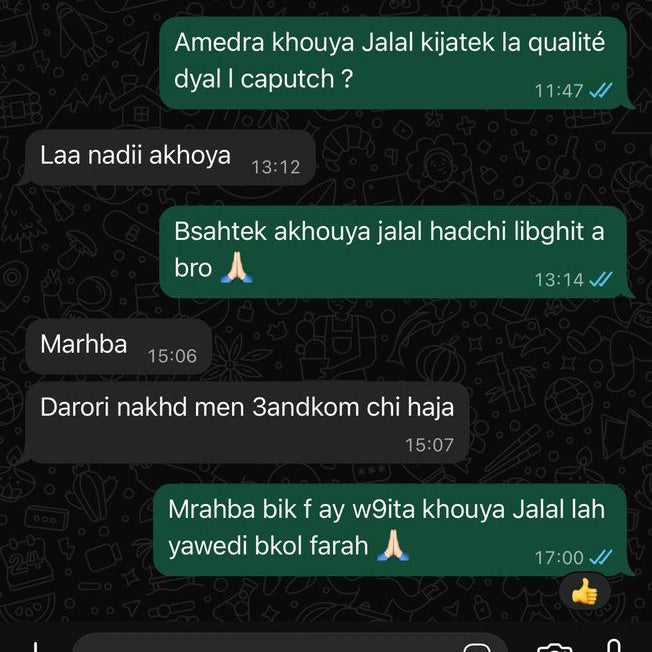The width and height of the screenshot is (652, 652).
Task: Tap the message input field
Action: click(270, 645)
